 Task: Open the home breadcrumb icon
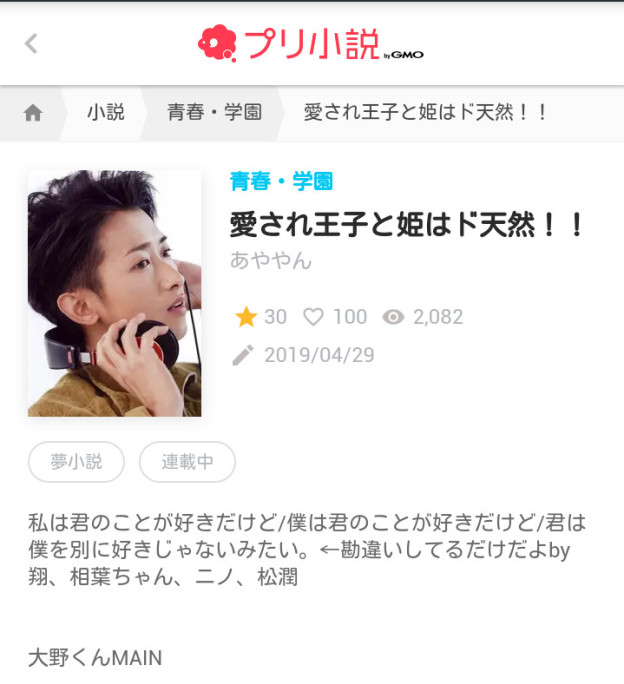pyautogui.click(x=33, y=113)
